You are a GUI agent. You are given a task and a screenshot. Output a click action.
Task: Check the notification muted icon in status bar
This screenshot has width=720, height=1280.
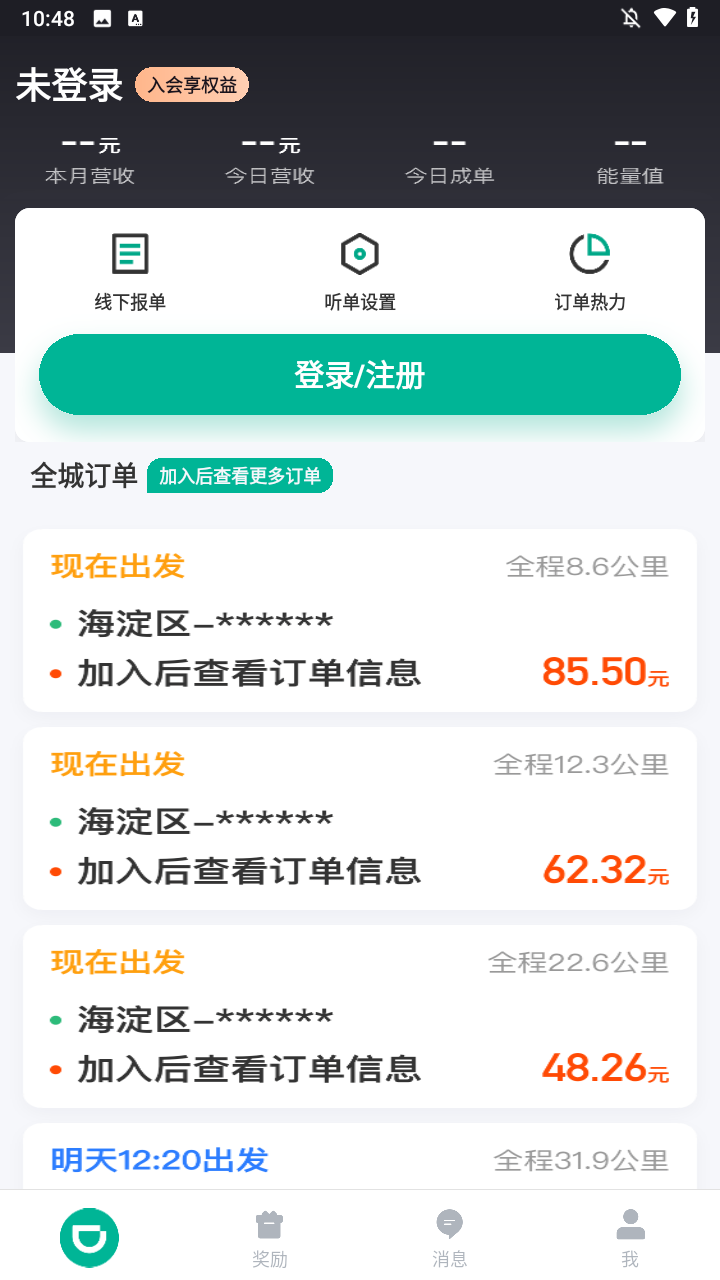pos(630,17)
